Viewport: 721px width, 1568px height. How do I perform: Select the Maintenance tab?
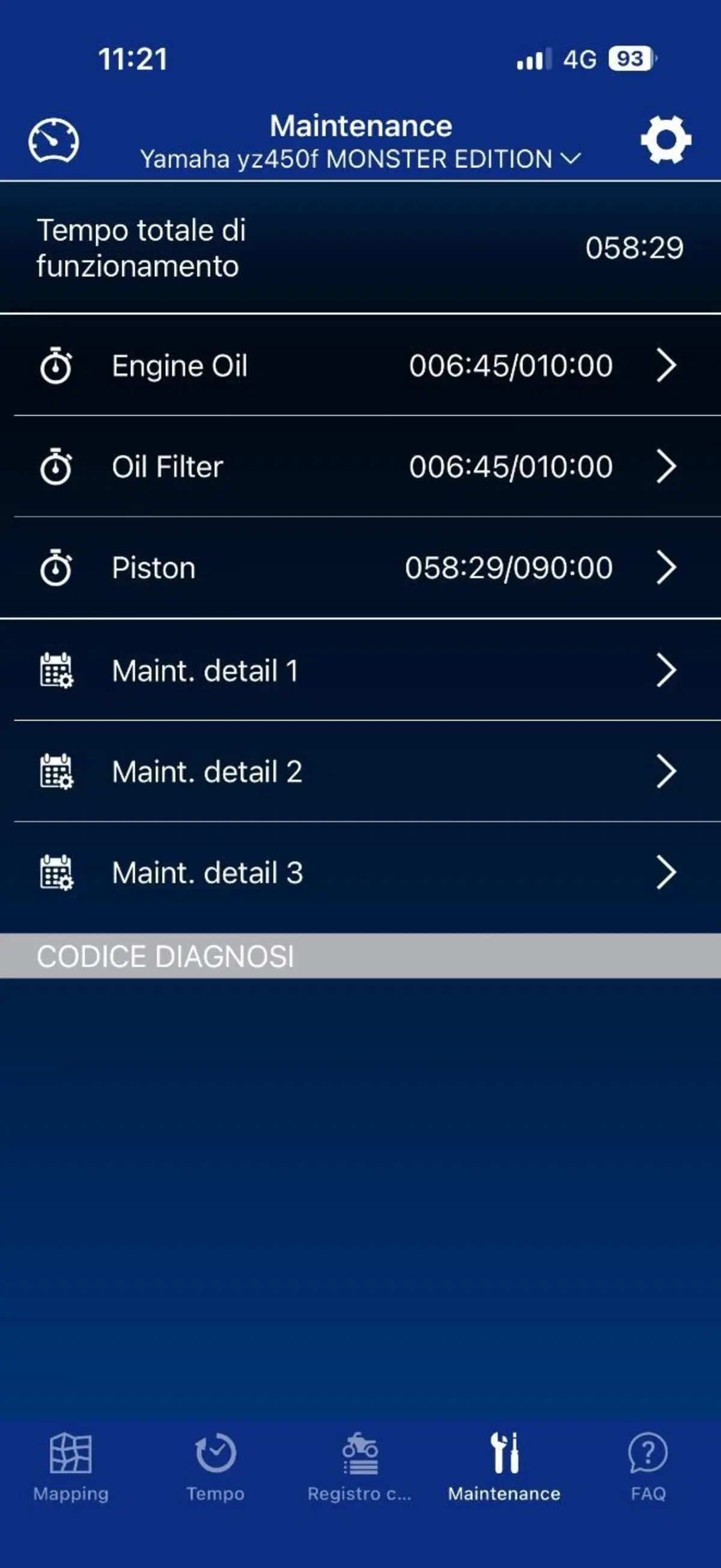504,1467
